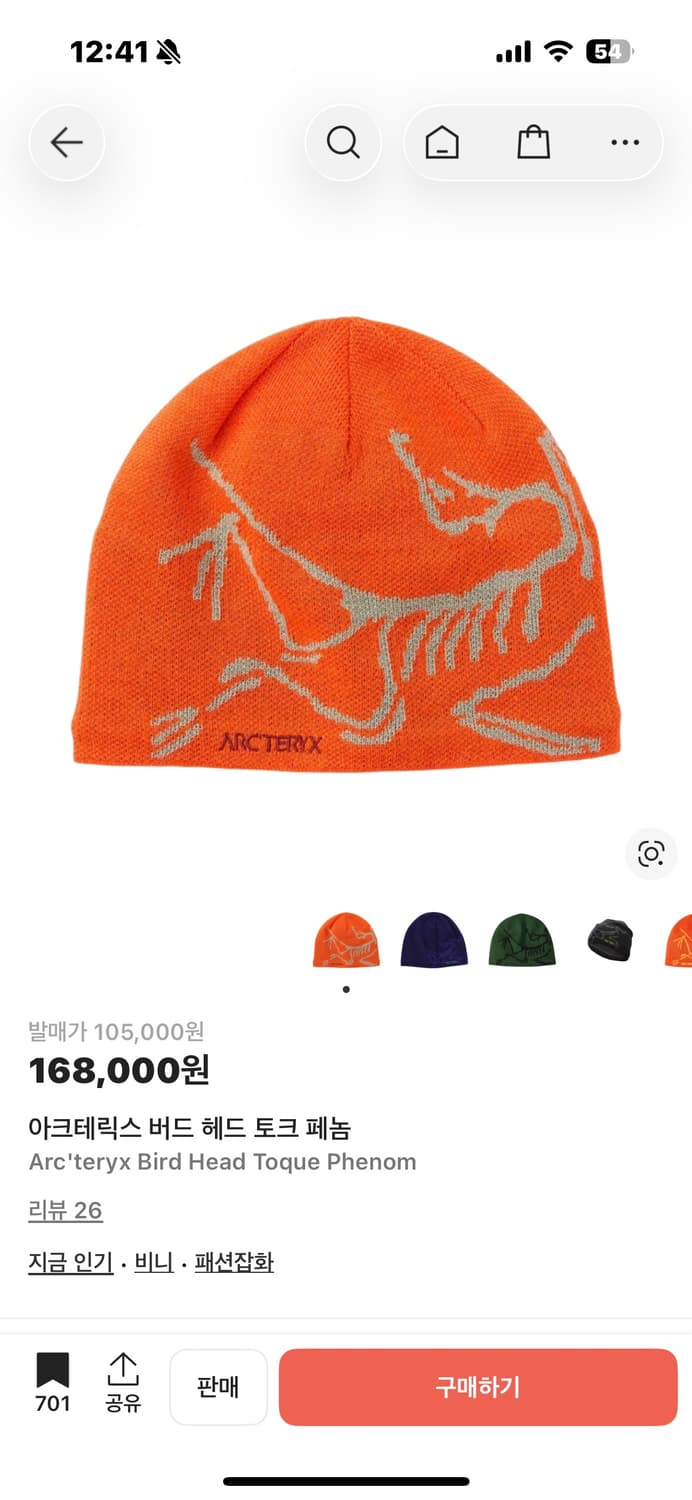Go back to the previous page
Screen dimensions: 692x1500
coord(66,143)
